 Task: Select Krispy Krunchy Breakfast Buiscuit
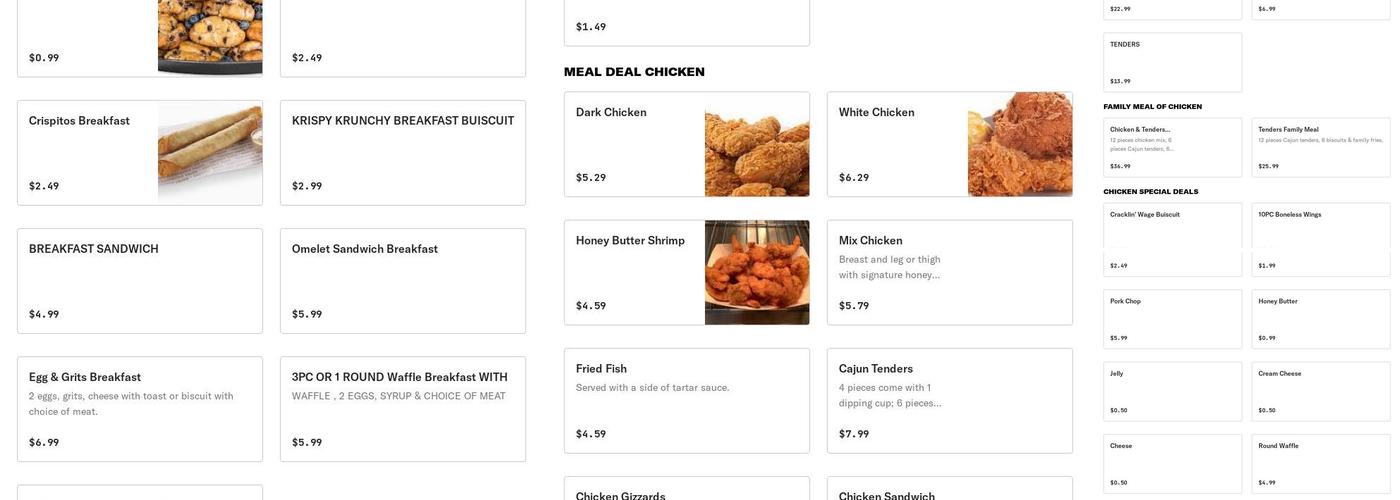[x=402, y=153]
